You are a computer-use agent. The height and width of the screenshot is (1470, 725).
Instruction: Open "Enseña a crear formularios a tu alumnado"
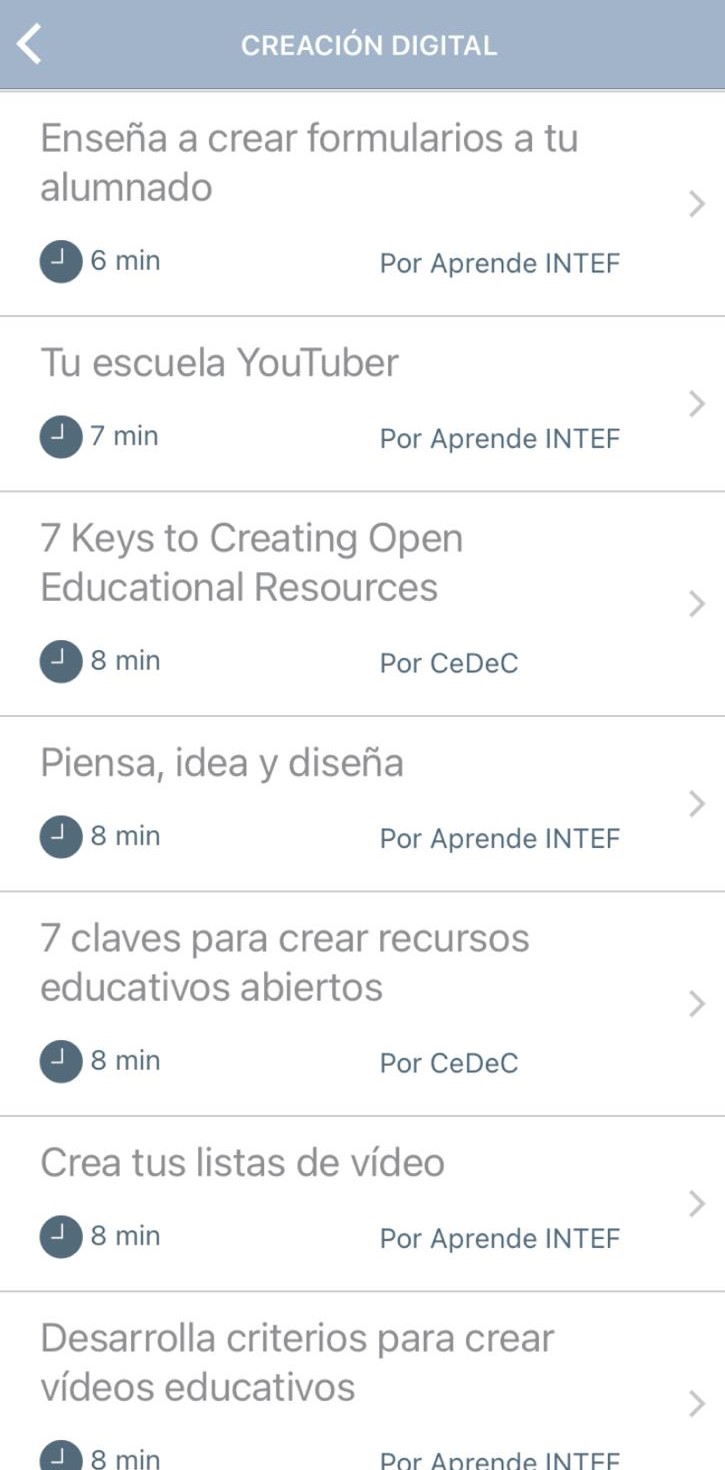coord(362,204)
